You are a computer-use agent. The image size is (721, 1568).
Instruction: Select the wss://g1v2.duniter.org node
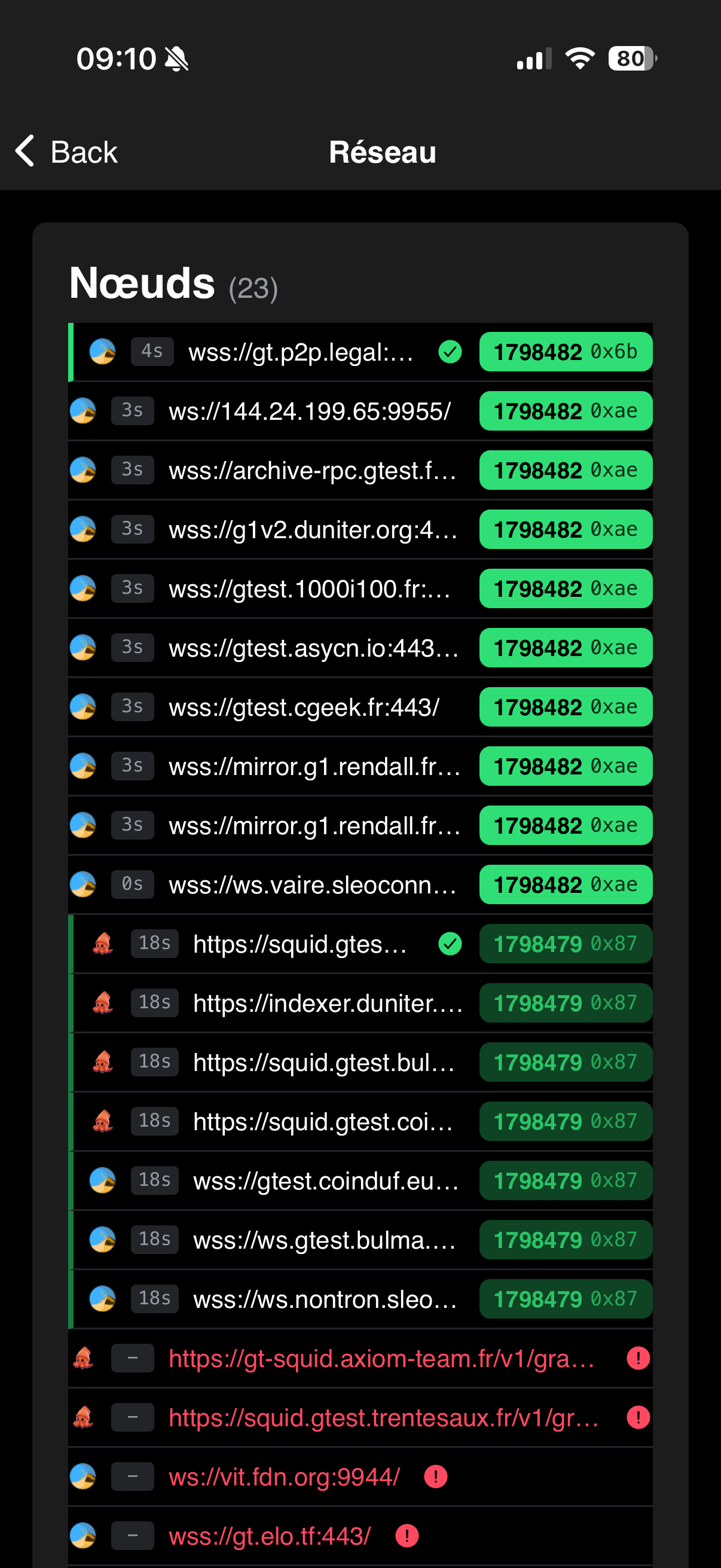[x=312, y=530]
